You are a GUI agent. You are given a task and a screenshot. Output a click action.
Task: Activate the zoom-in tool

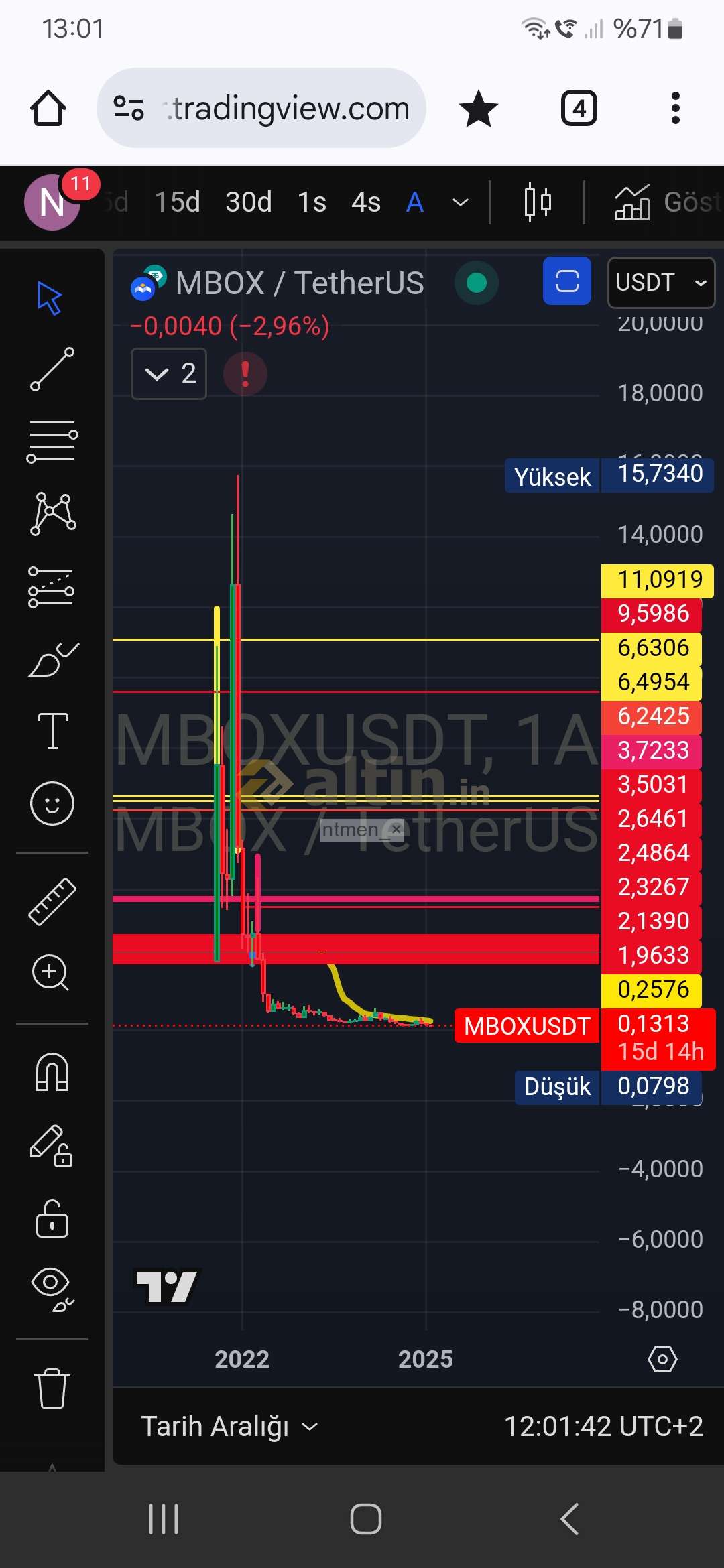click(51, 972)
